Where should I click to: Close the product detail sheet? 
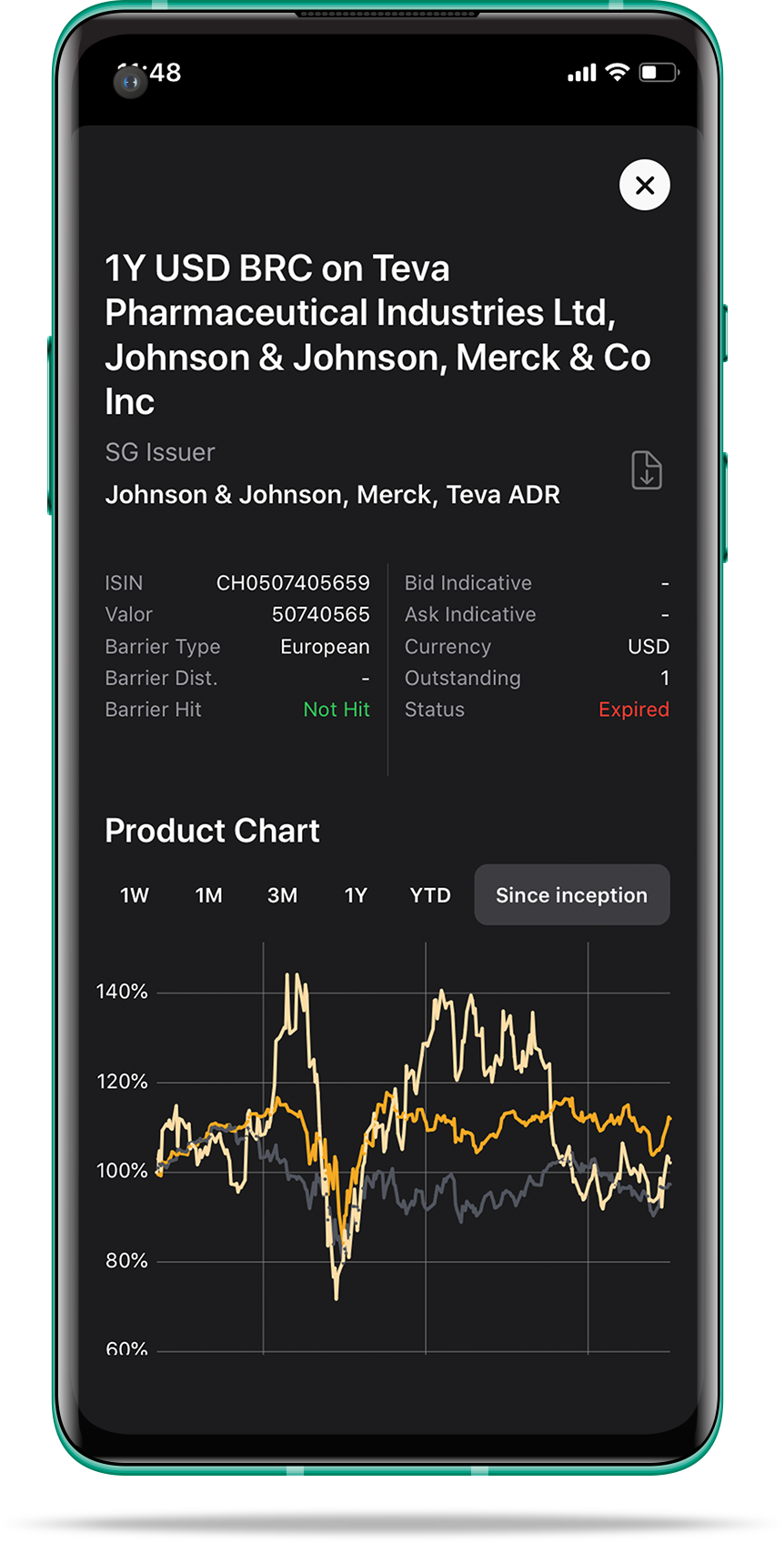pyautogui.click(x=644, y=186)
